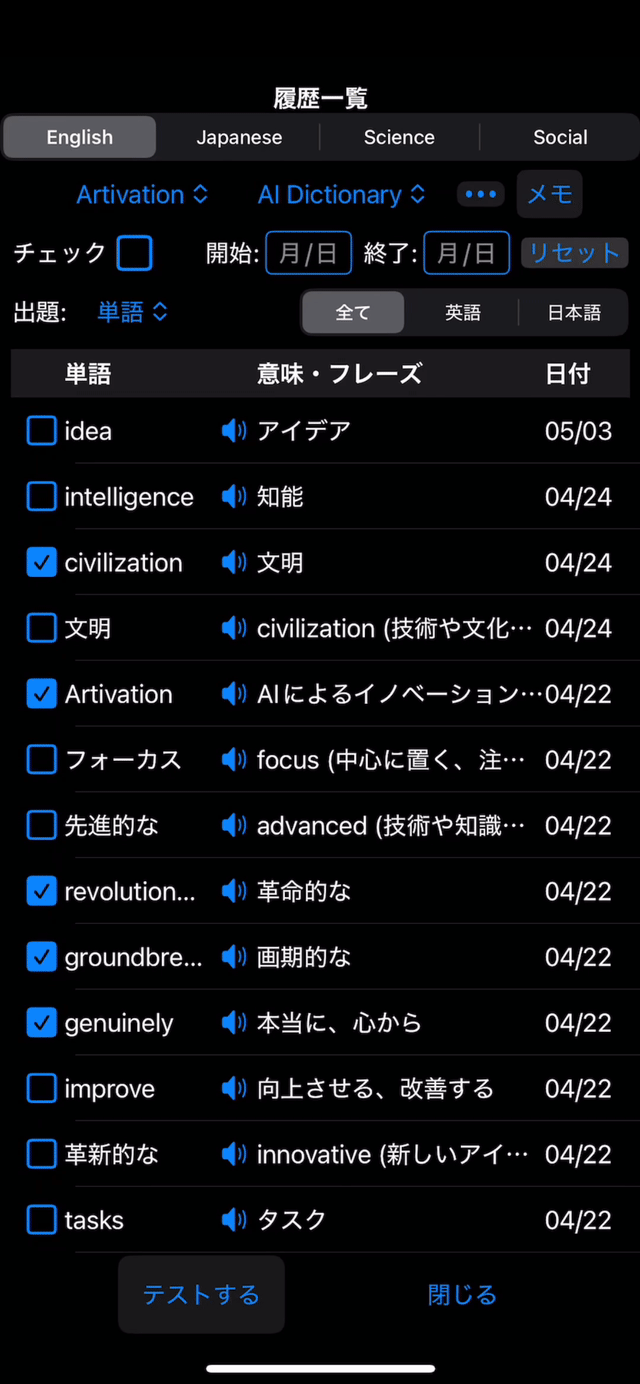
Task: Check the box for idea
Action: pos(41,431)
